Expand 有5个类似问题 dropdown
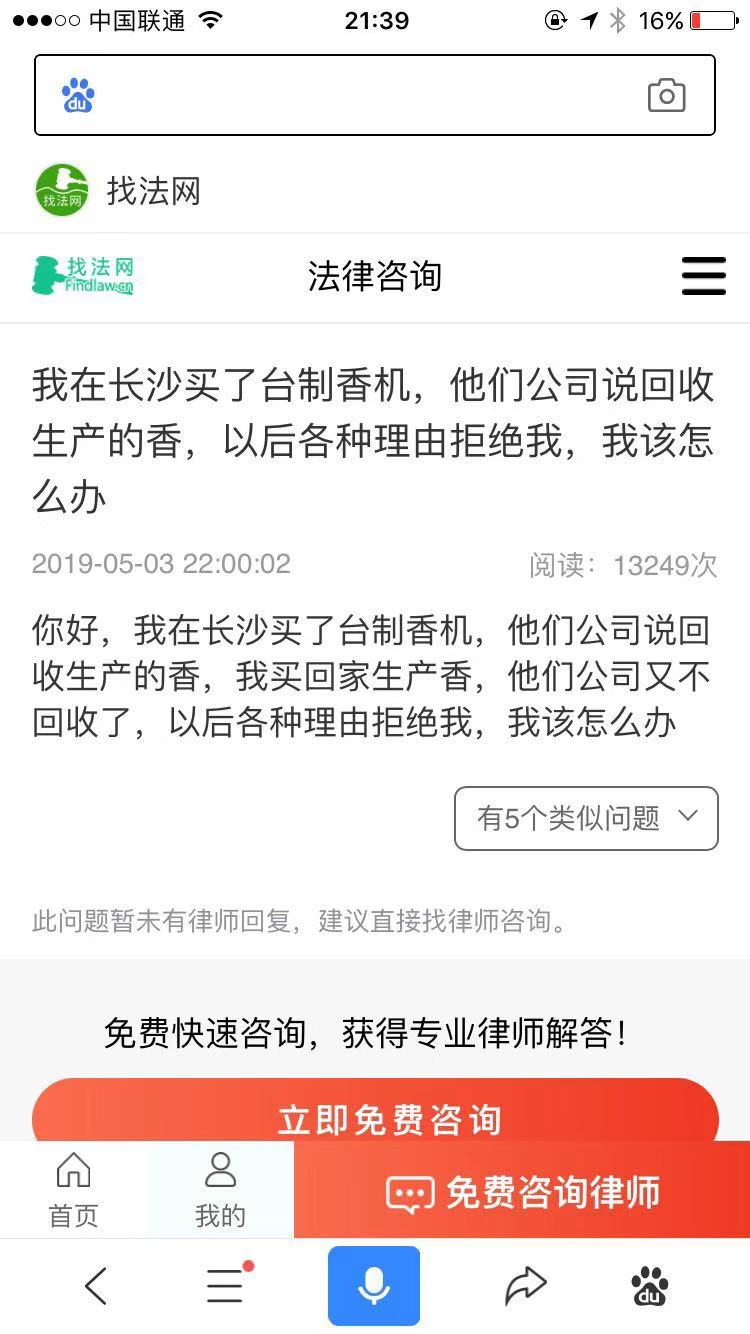The image size is (750, 1334). click(586, 818)
